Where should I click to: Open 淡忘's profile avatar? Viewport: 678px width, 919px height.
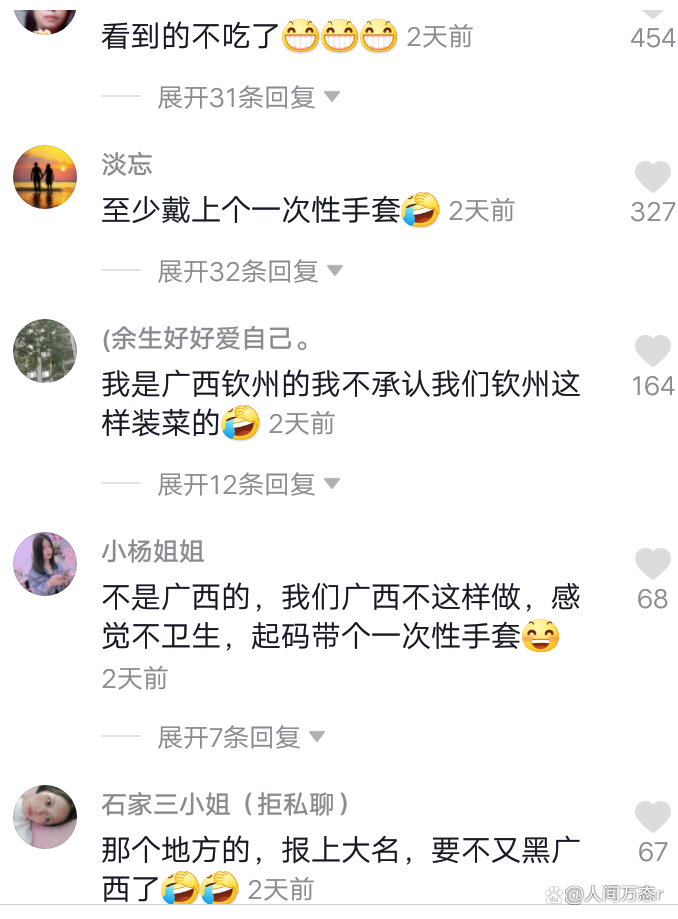click(x=45, y=177)
